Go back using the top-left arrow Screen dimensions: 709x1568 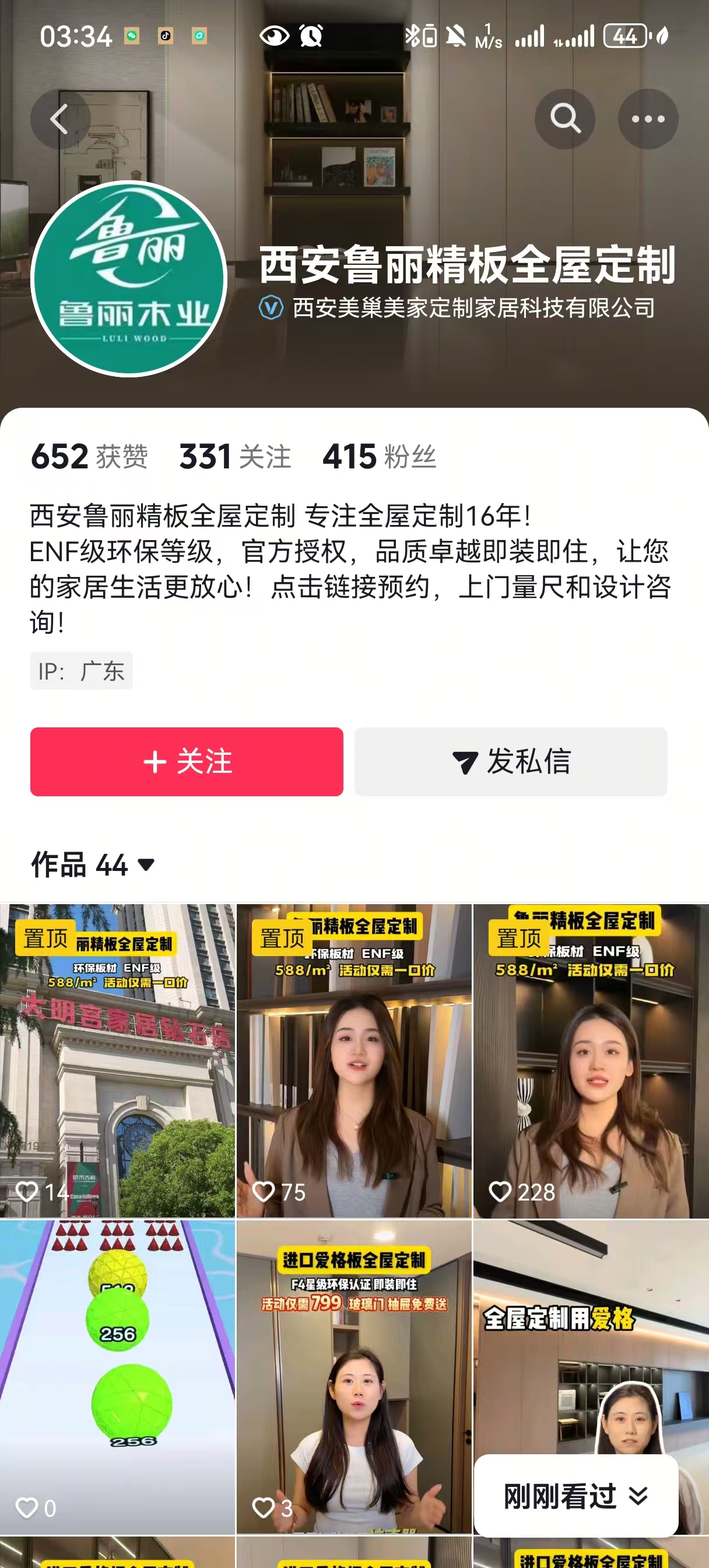click(59, 120)
